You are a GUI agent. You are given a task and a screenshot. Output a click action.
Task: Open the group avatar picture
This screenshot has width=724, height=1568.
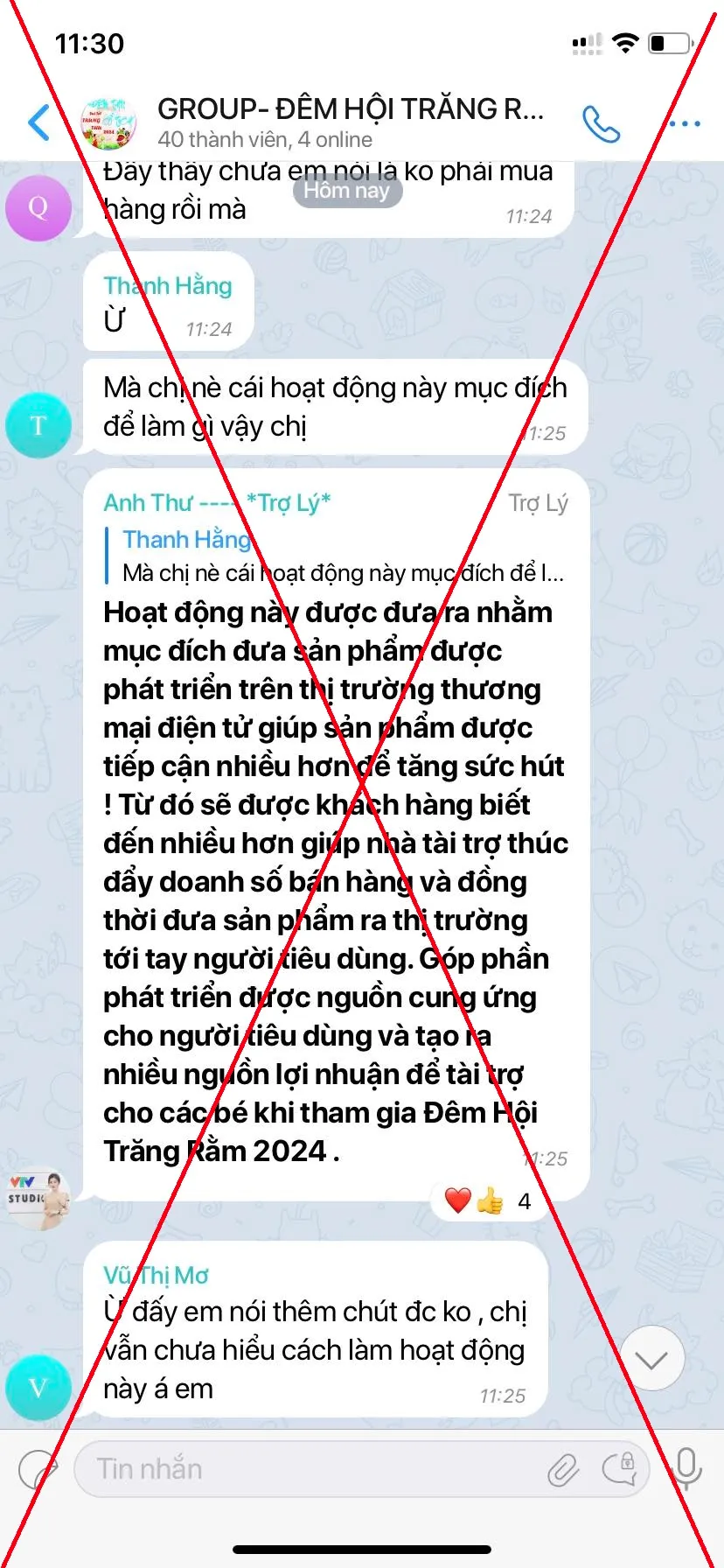pos(108,123)
